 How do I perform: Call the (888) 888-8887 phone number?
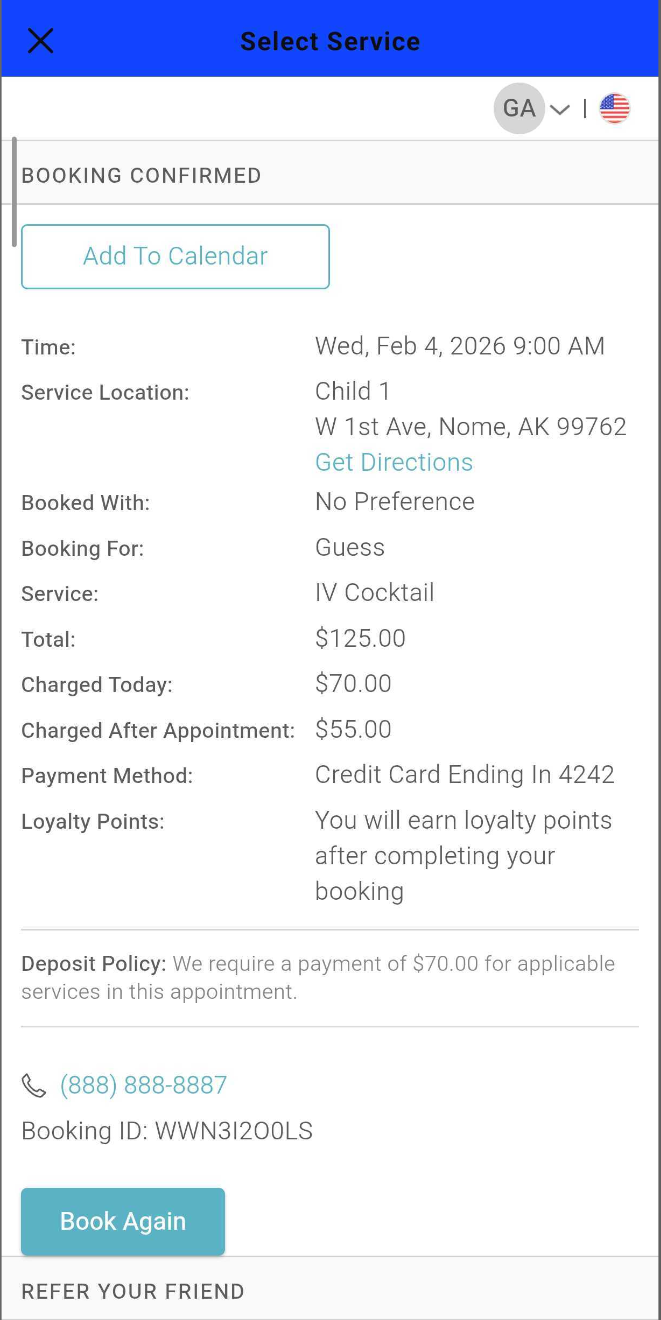click(143, 1085)
